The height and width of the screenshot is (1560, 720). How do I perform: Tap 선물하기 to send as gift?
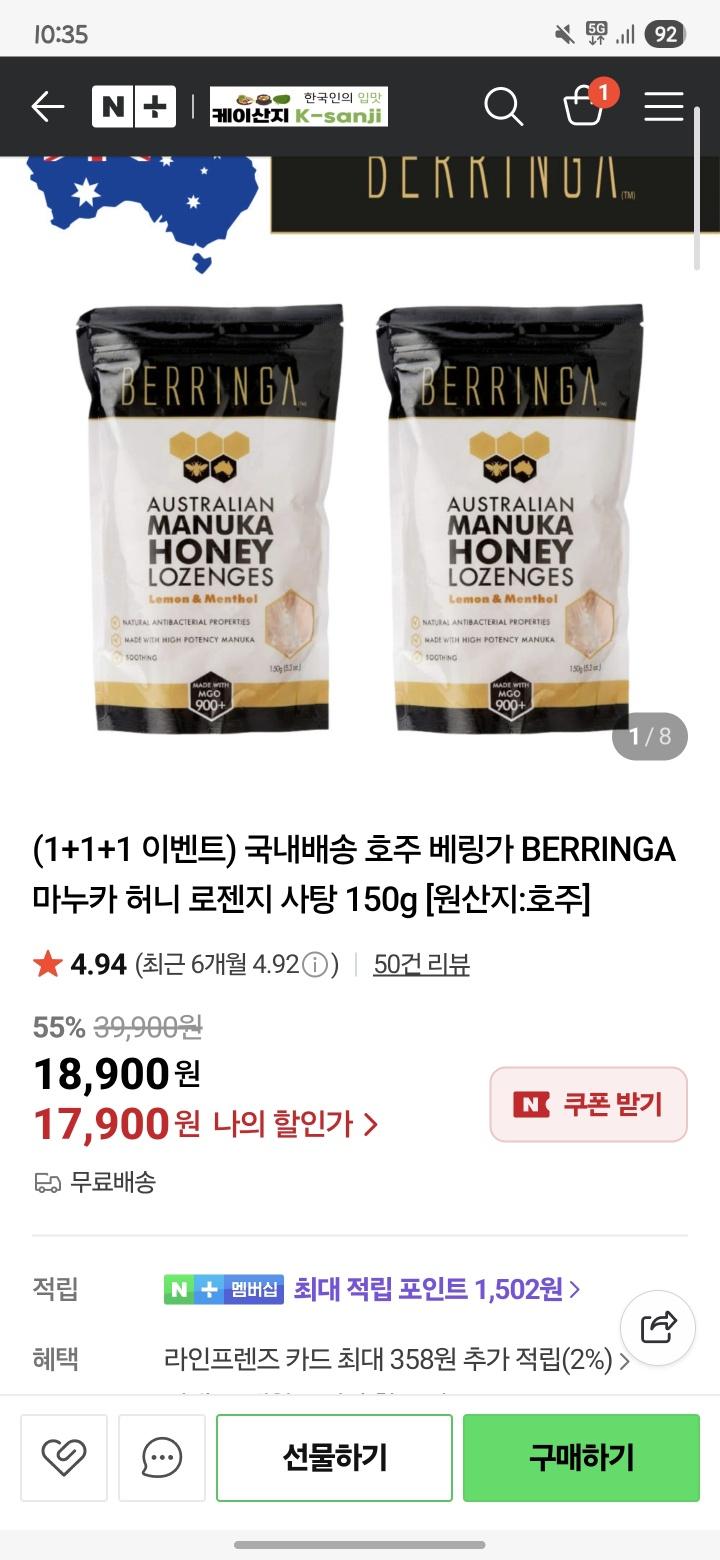click(x=334, y=1457)
